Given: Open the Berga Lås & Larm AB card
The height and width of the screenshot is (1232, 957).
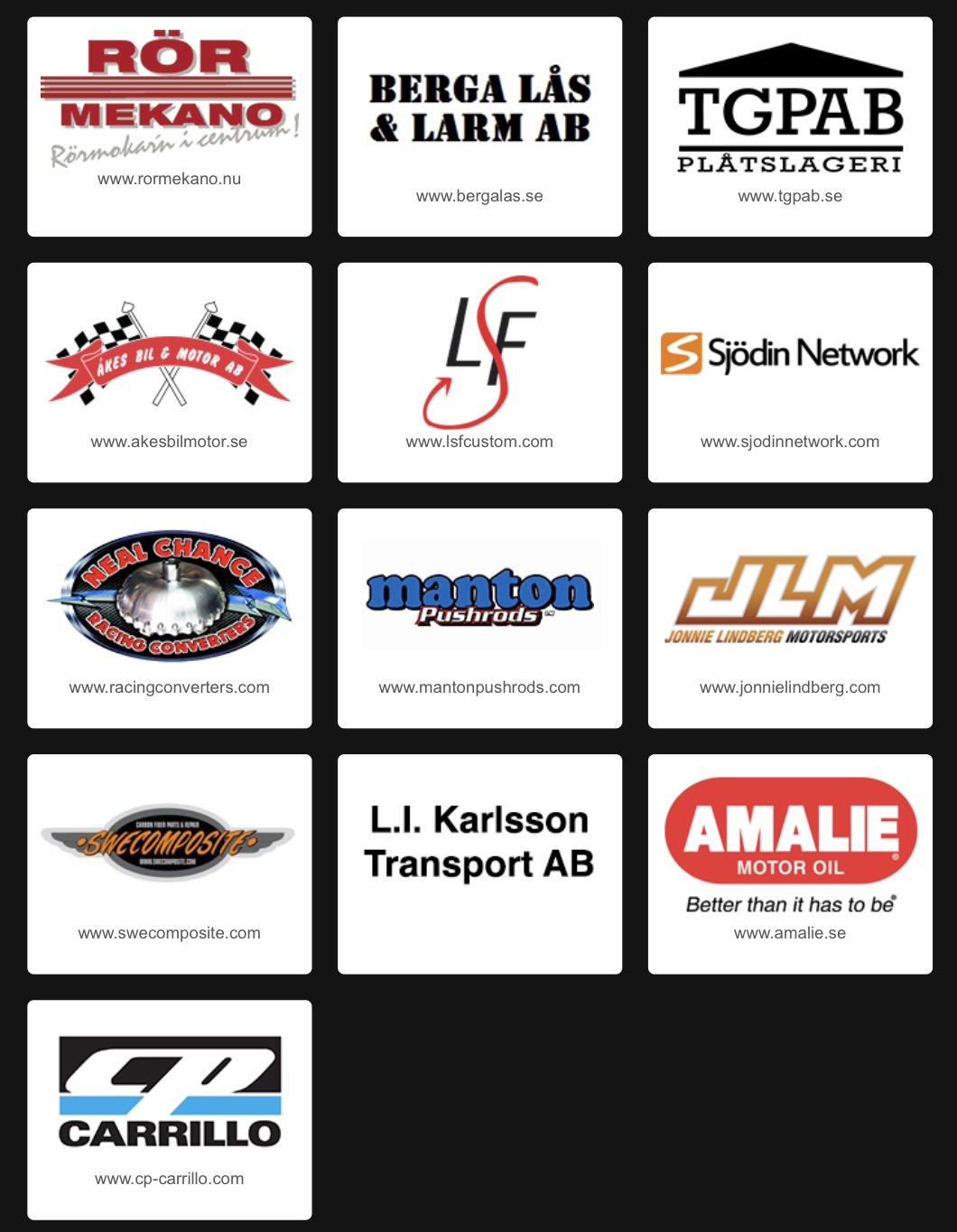Looking at the screenshot, I should (479, 126).
